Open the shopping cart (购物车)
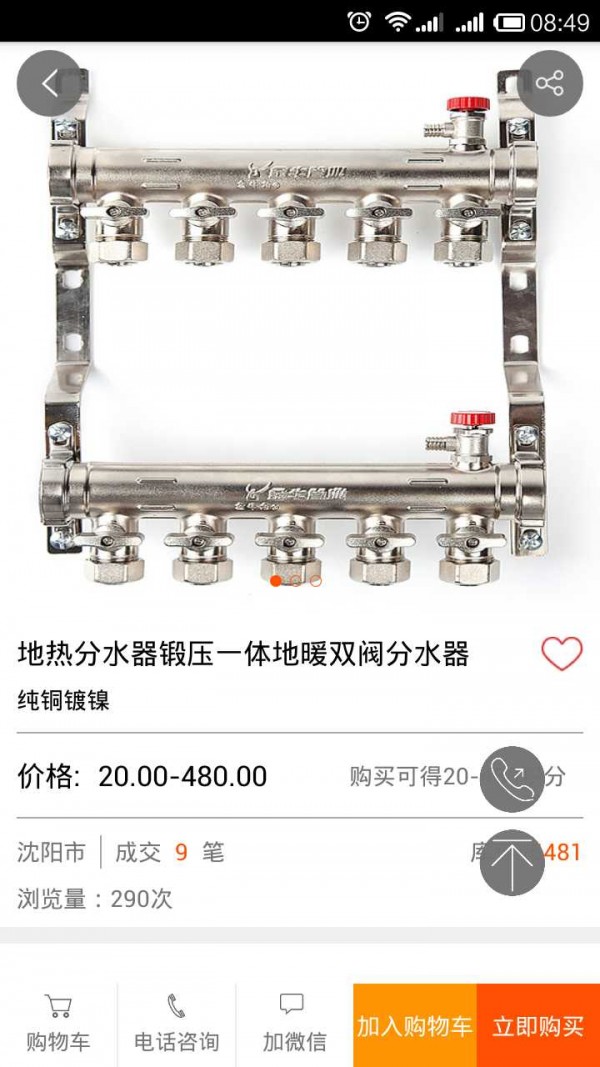 pos(58,1025)
